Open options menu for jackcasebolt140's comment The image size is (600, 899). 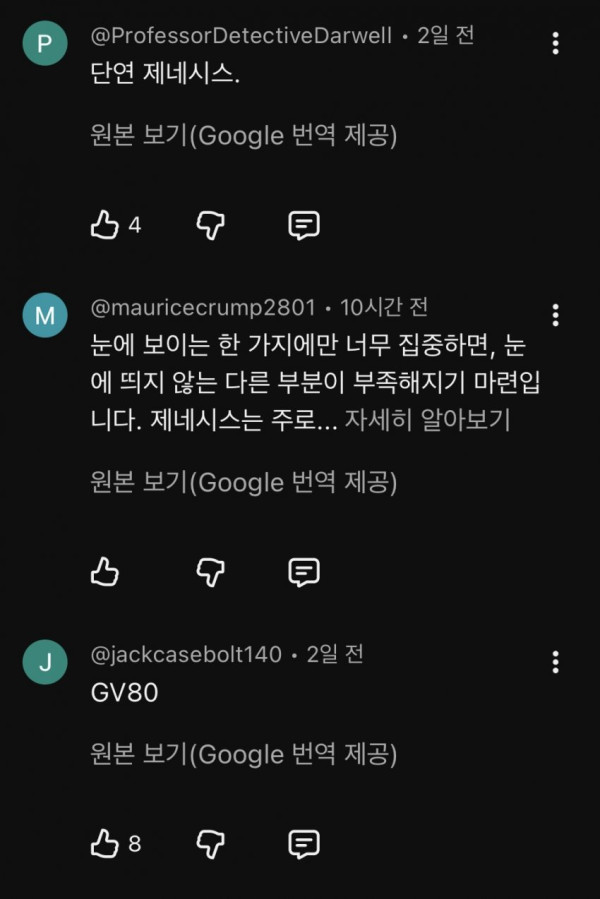(555, 662)
